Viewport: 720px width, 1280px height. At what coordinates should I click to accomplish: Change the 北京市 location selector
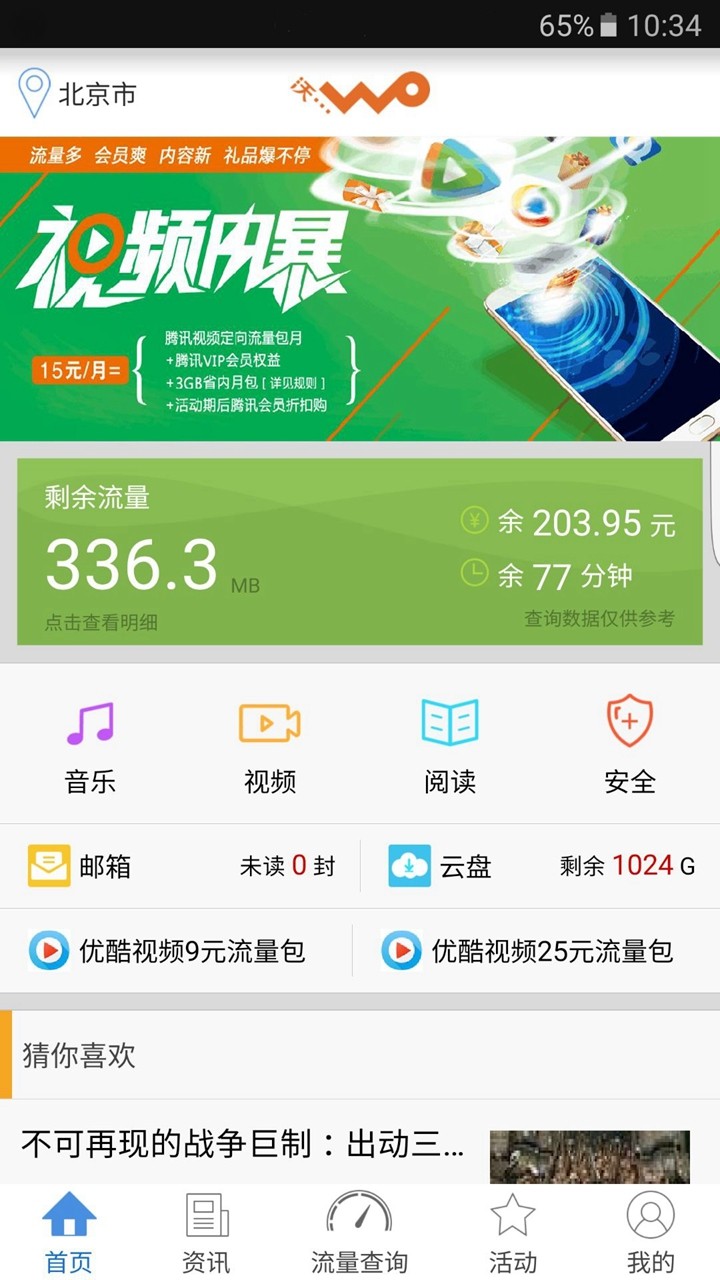pyautogui.click(x=78, y=94)
